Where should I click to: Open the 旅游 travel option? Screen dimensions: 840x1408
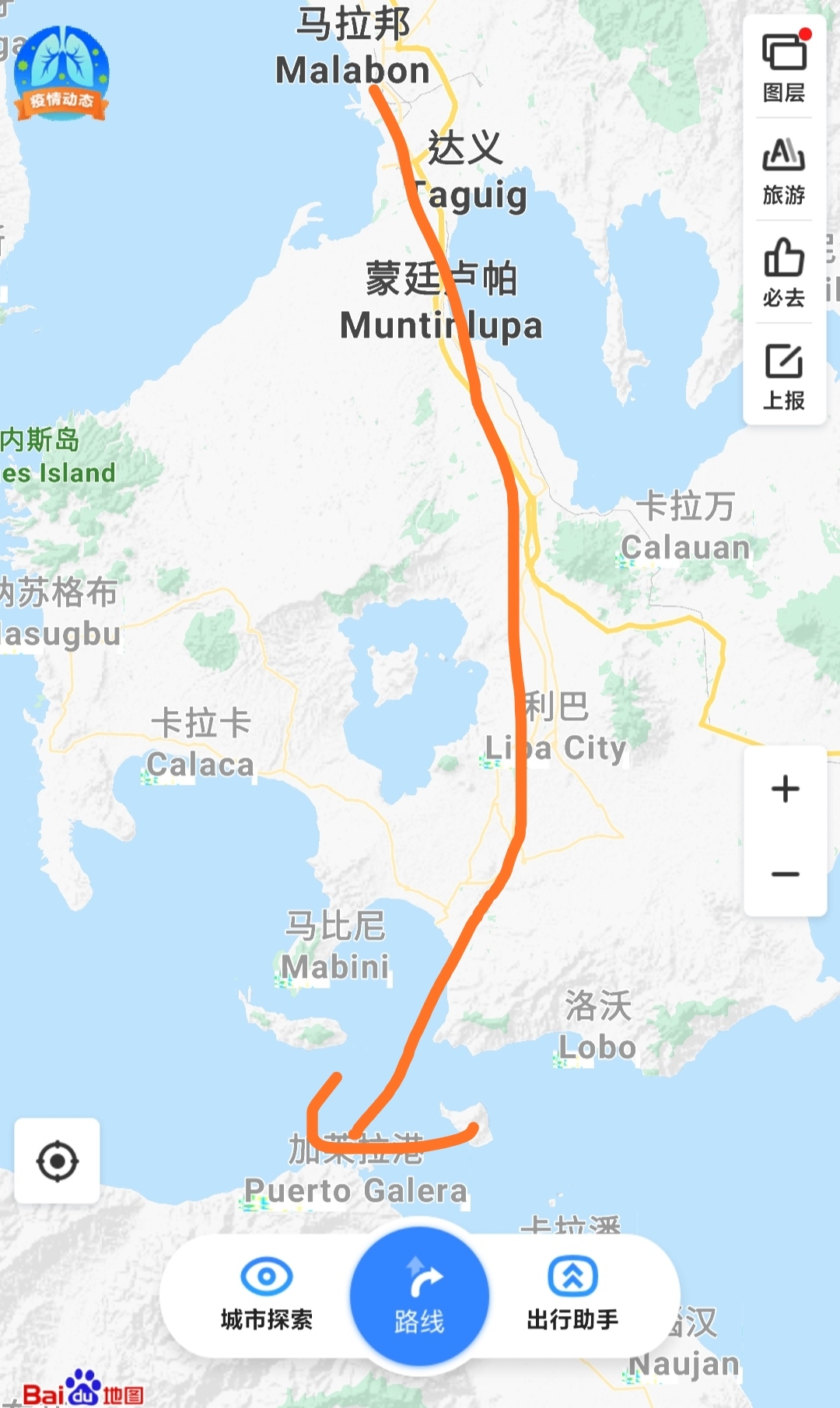pyautogui.click(x=784, y=171)
